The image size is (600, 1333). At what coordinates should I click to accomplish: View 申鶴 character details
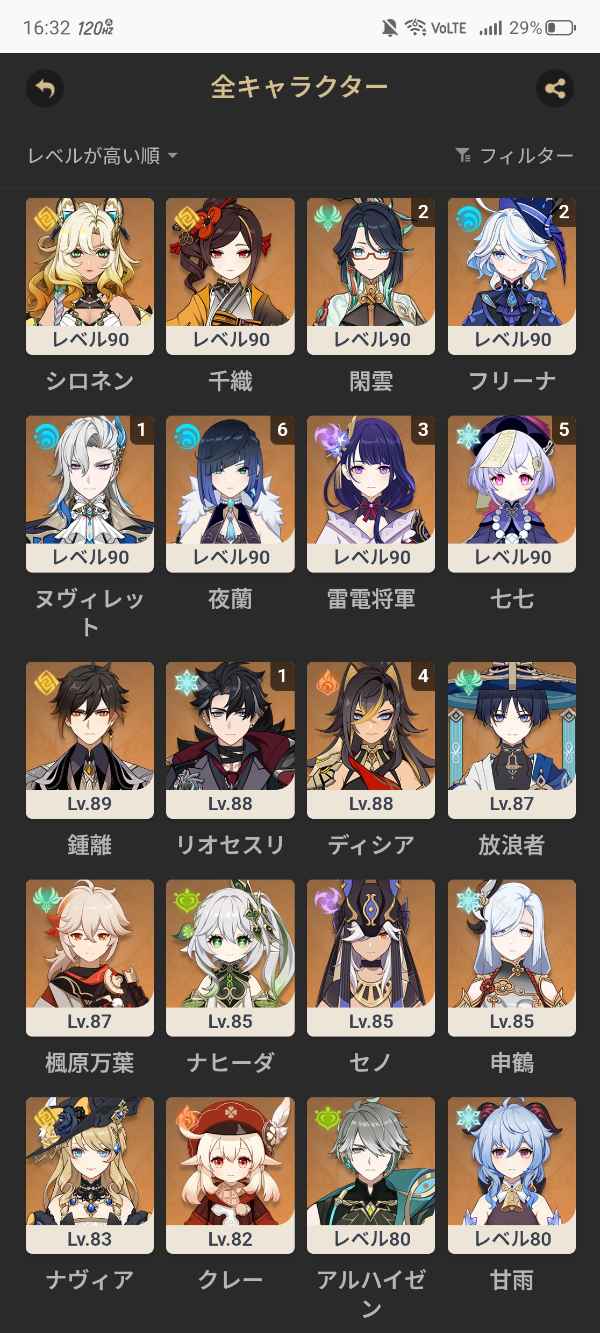tap(512, 958)
